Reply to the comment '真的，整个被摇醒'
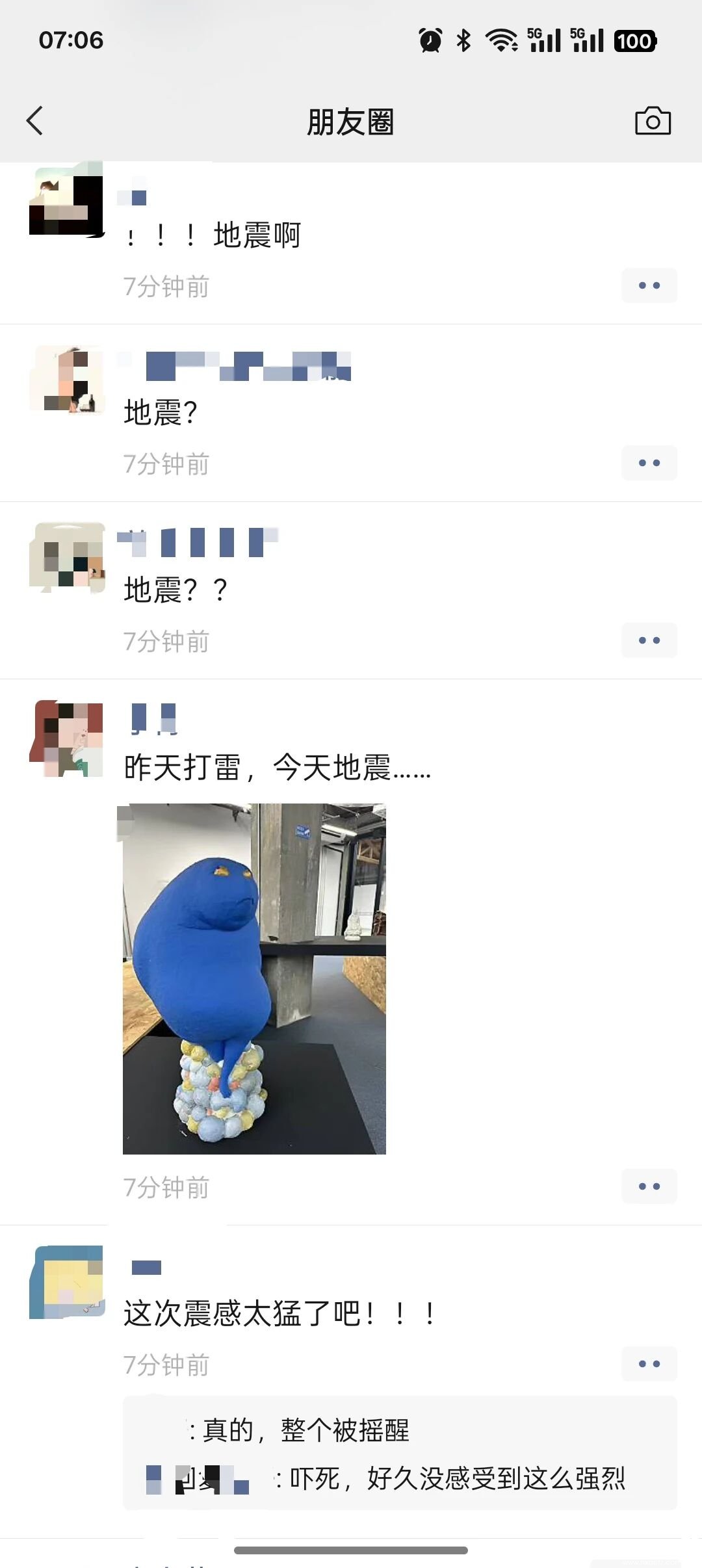 tap(305, 1430)
